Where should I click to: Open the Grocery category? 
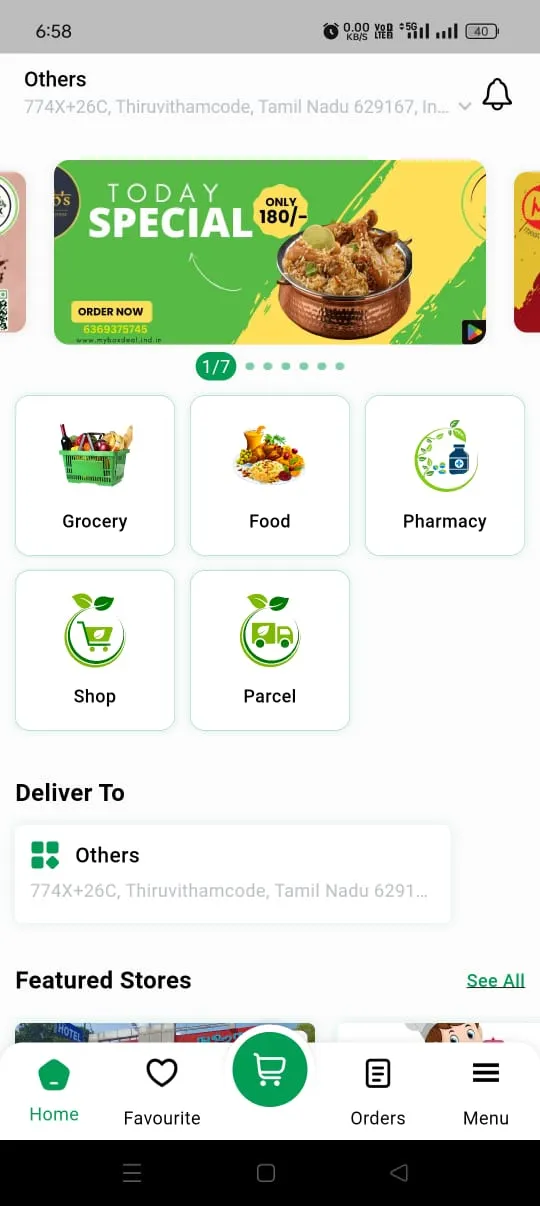tap(95, 475)
